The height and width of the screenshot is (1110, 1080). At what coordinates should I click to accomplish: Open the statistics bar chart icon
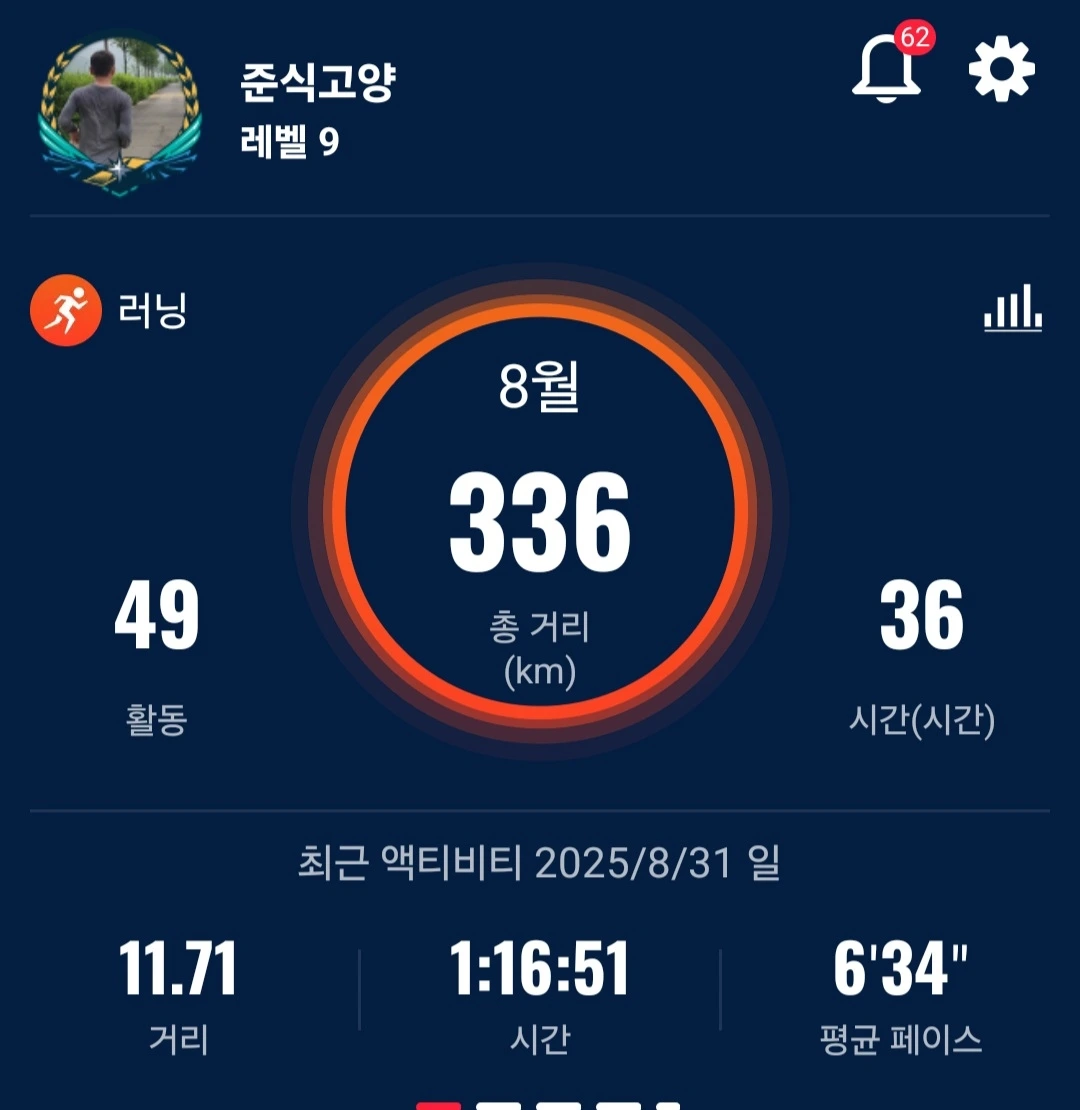click(1013, 308)
